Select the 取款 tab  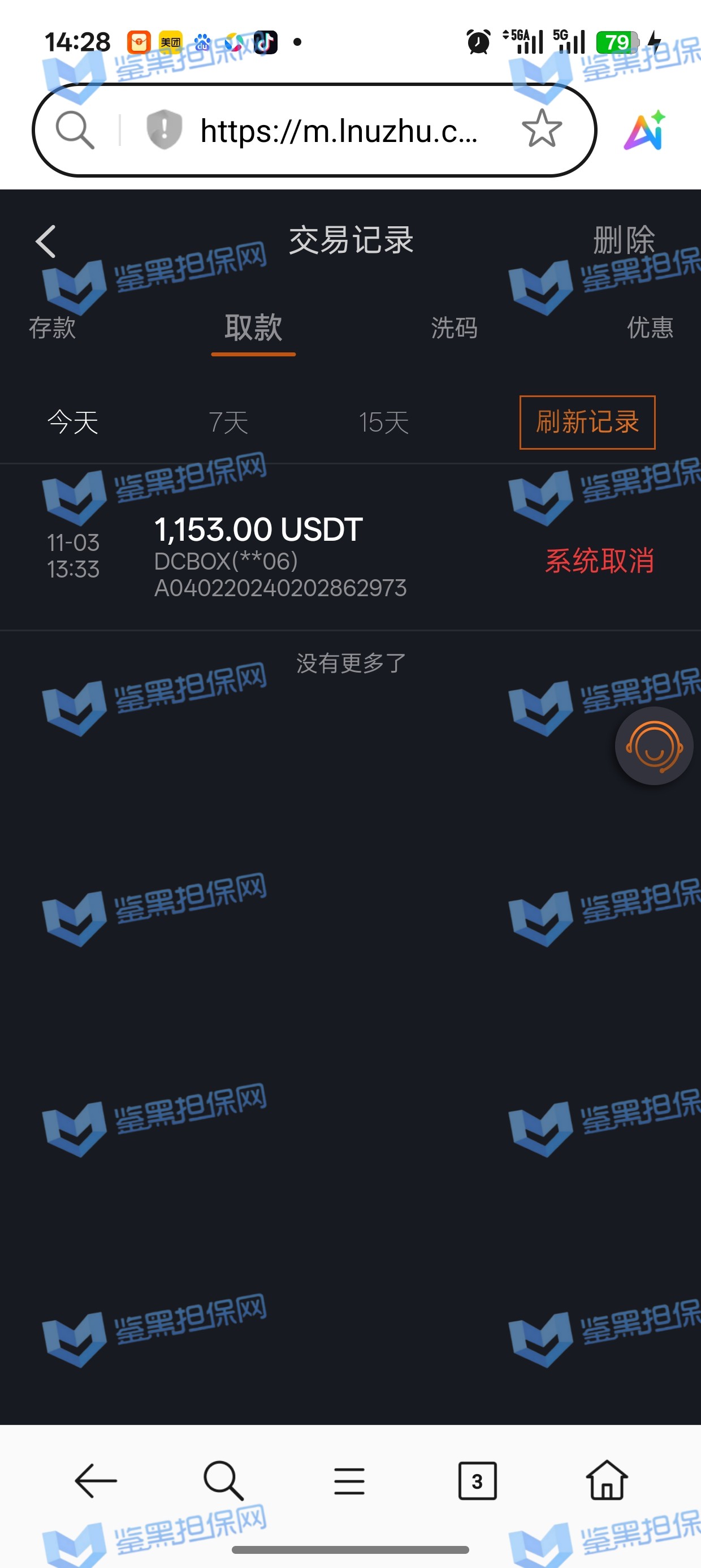click(x=253, y=328)
